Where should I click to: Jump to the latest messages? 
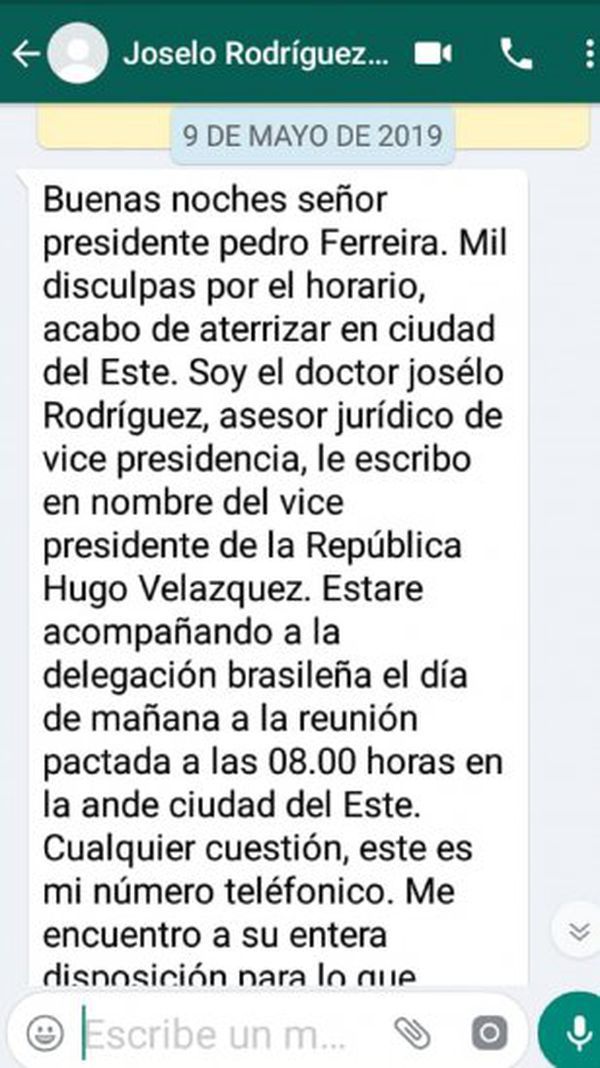[578, 931]
